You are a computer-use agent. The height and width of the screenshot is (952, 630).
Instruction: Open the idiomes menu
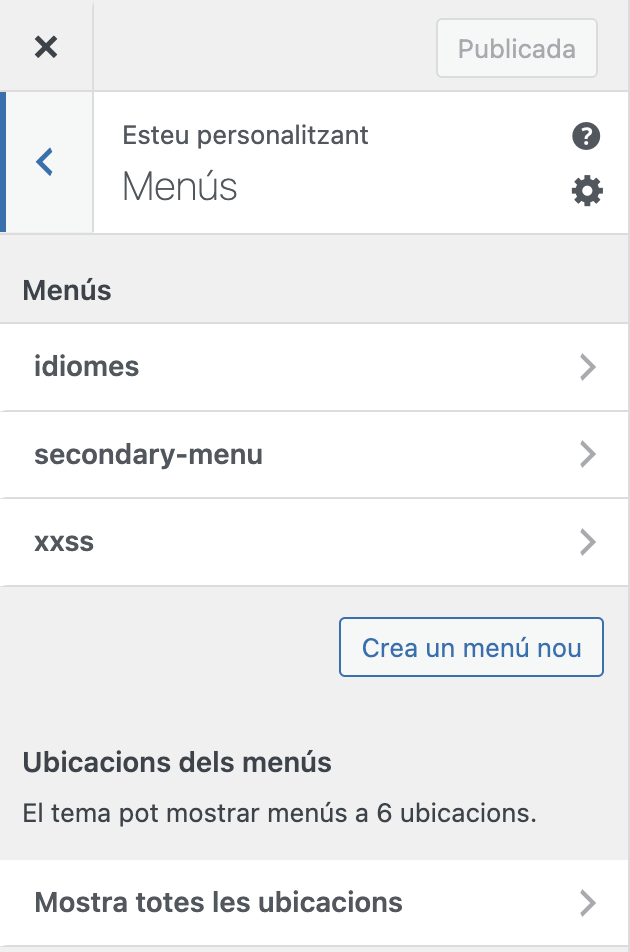(315, 367)
